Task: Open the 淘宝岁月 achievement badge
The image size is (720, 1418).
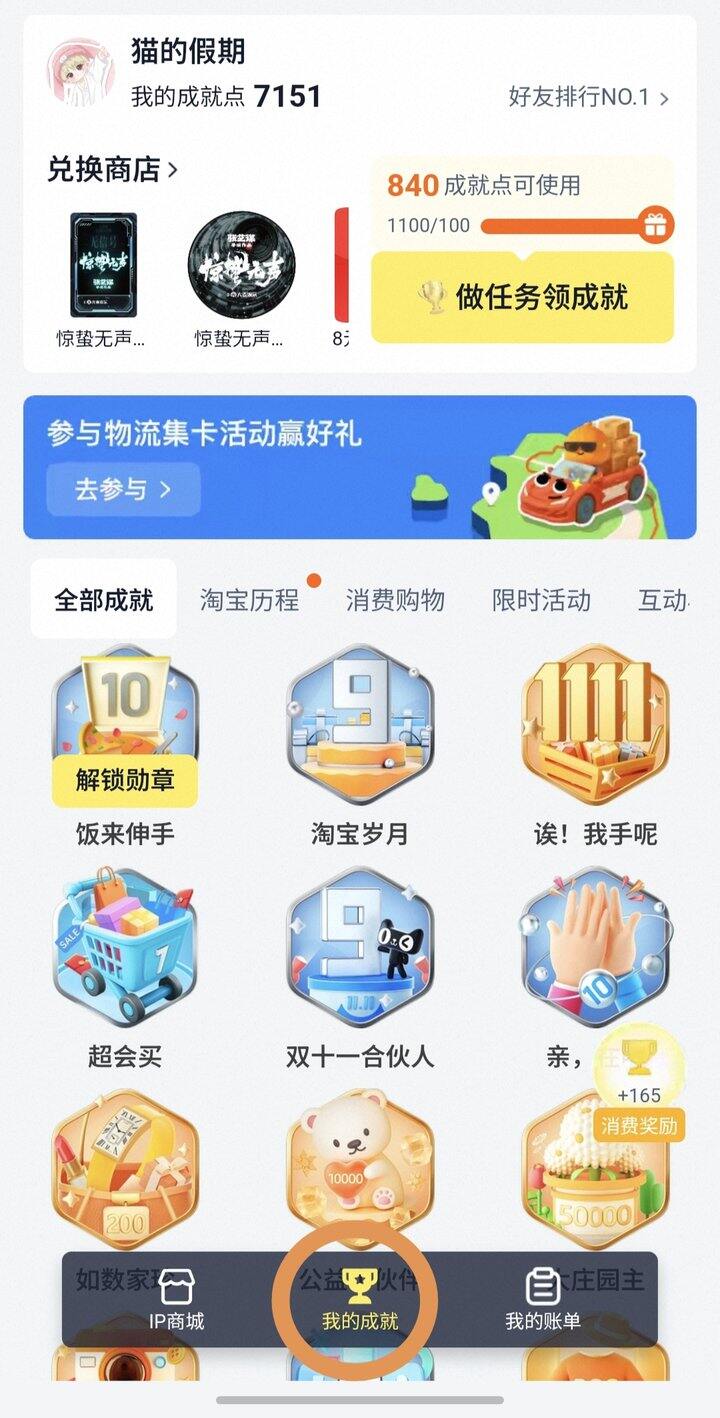Action: click(x=360, y=725)
